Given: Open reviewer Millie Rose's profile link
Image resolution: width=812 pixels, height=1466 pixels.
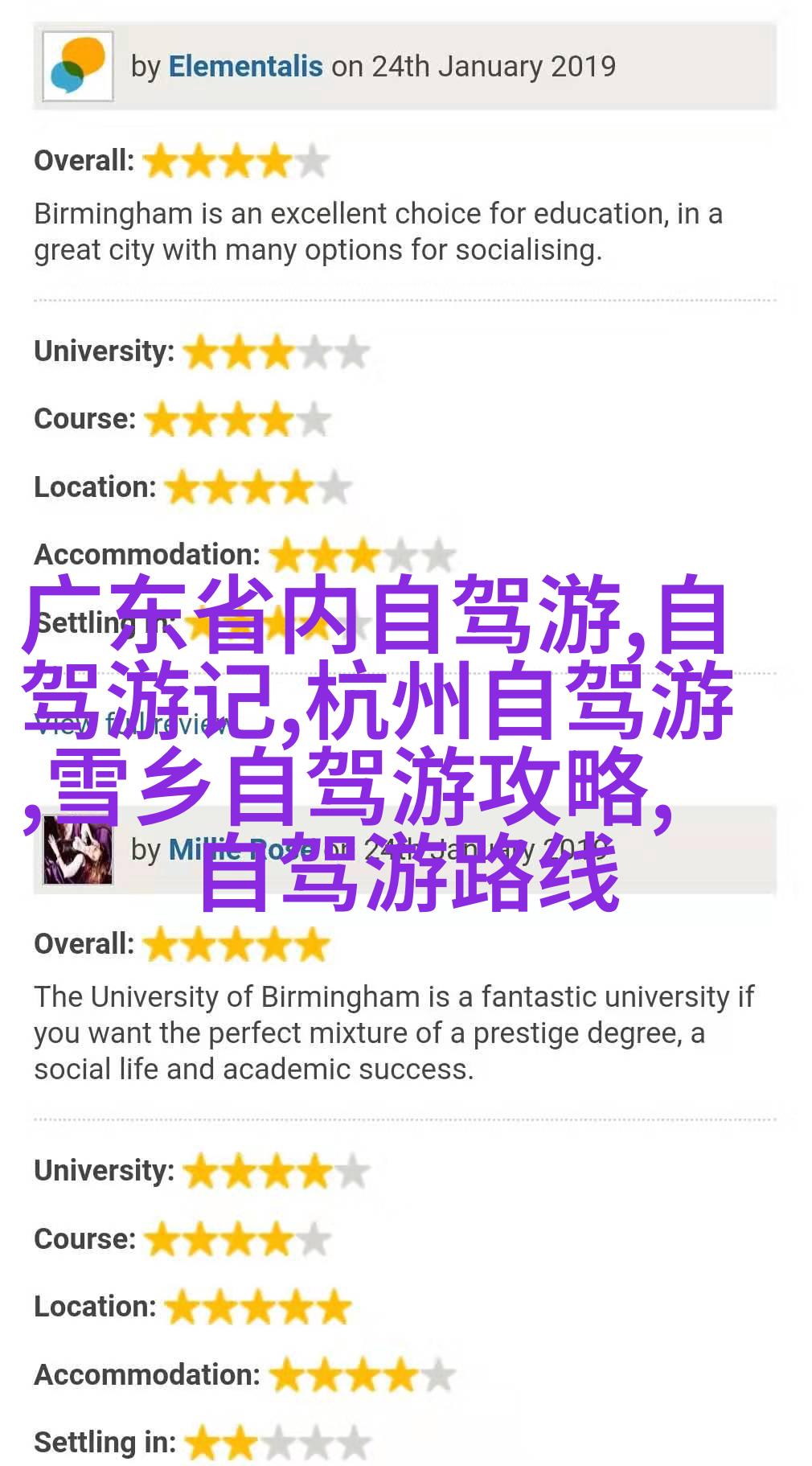Looking at the screenshot, I should pos(241,849).
